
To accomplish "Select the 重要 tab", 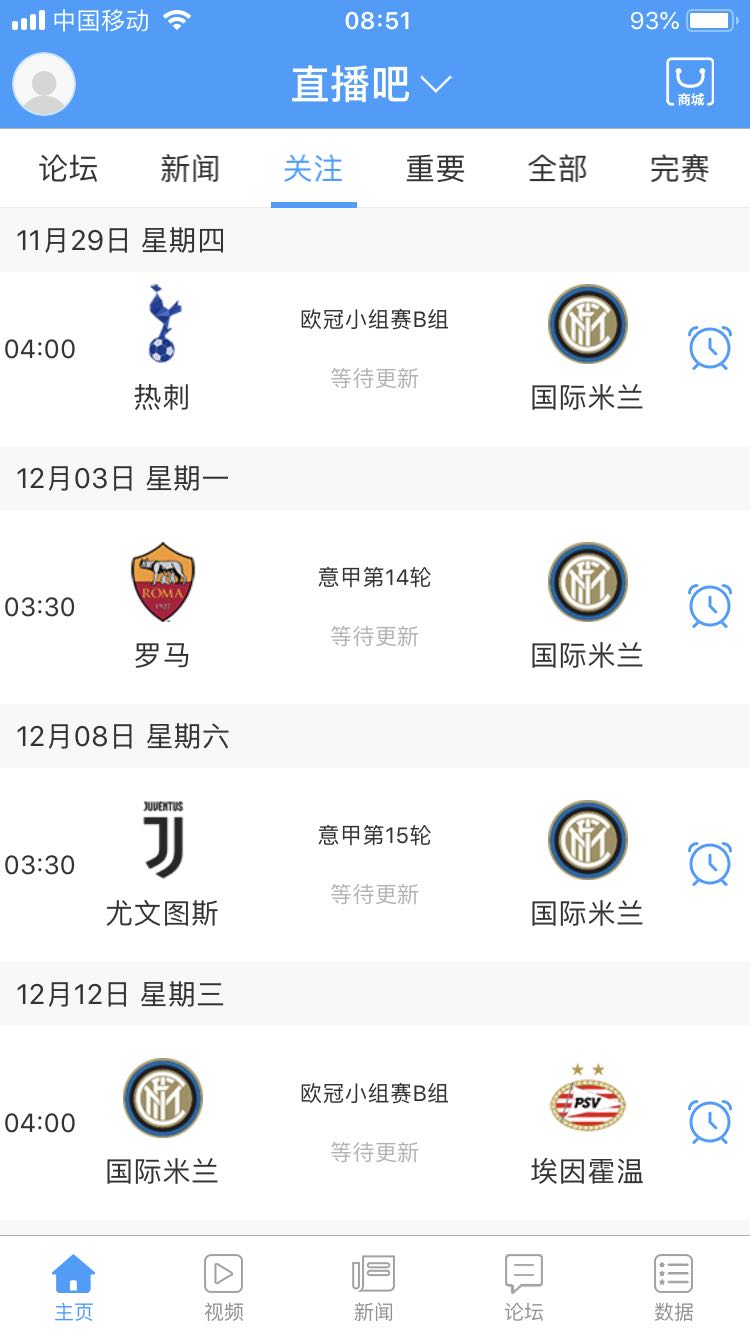I will pyautogui.click(x=435, y=169).
